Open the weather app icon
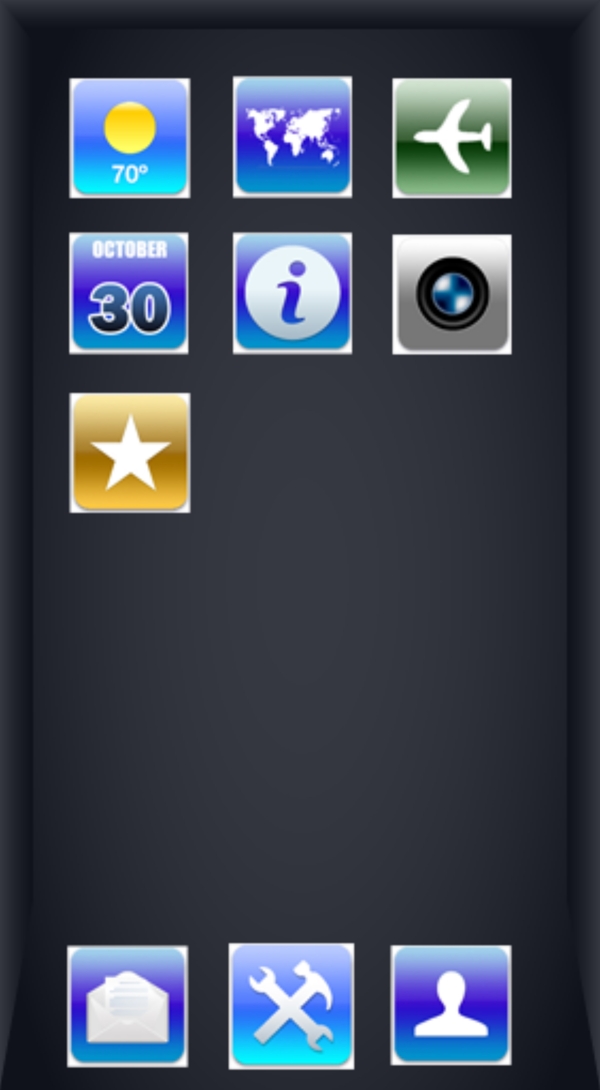The width and height of the screenshot is (600, 1090). point(130,138)
